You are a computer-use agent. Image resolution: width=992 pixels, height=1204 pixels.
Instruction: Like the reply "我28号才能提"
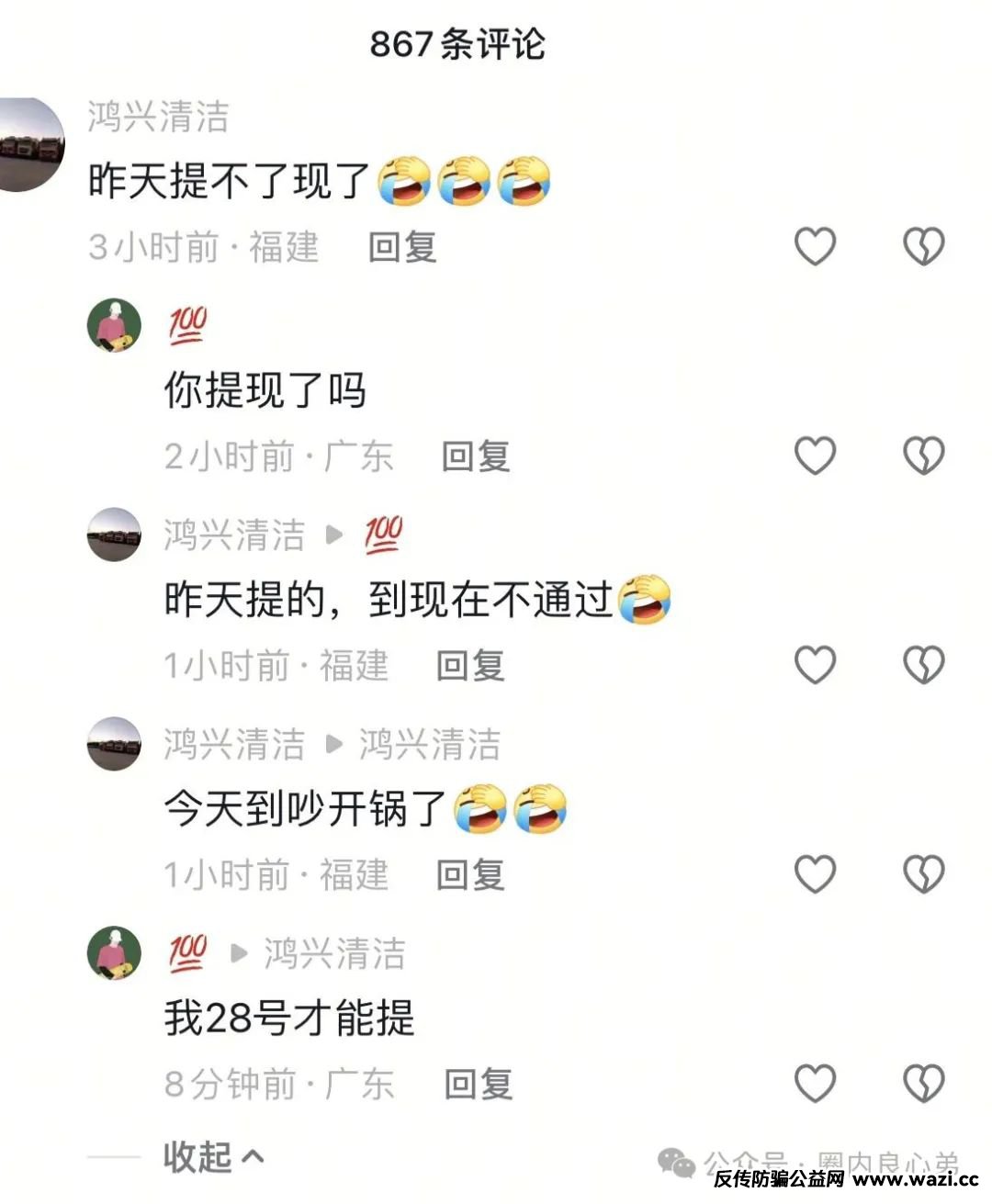[815, 1084]
